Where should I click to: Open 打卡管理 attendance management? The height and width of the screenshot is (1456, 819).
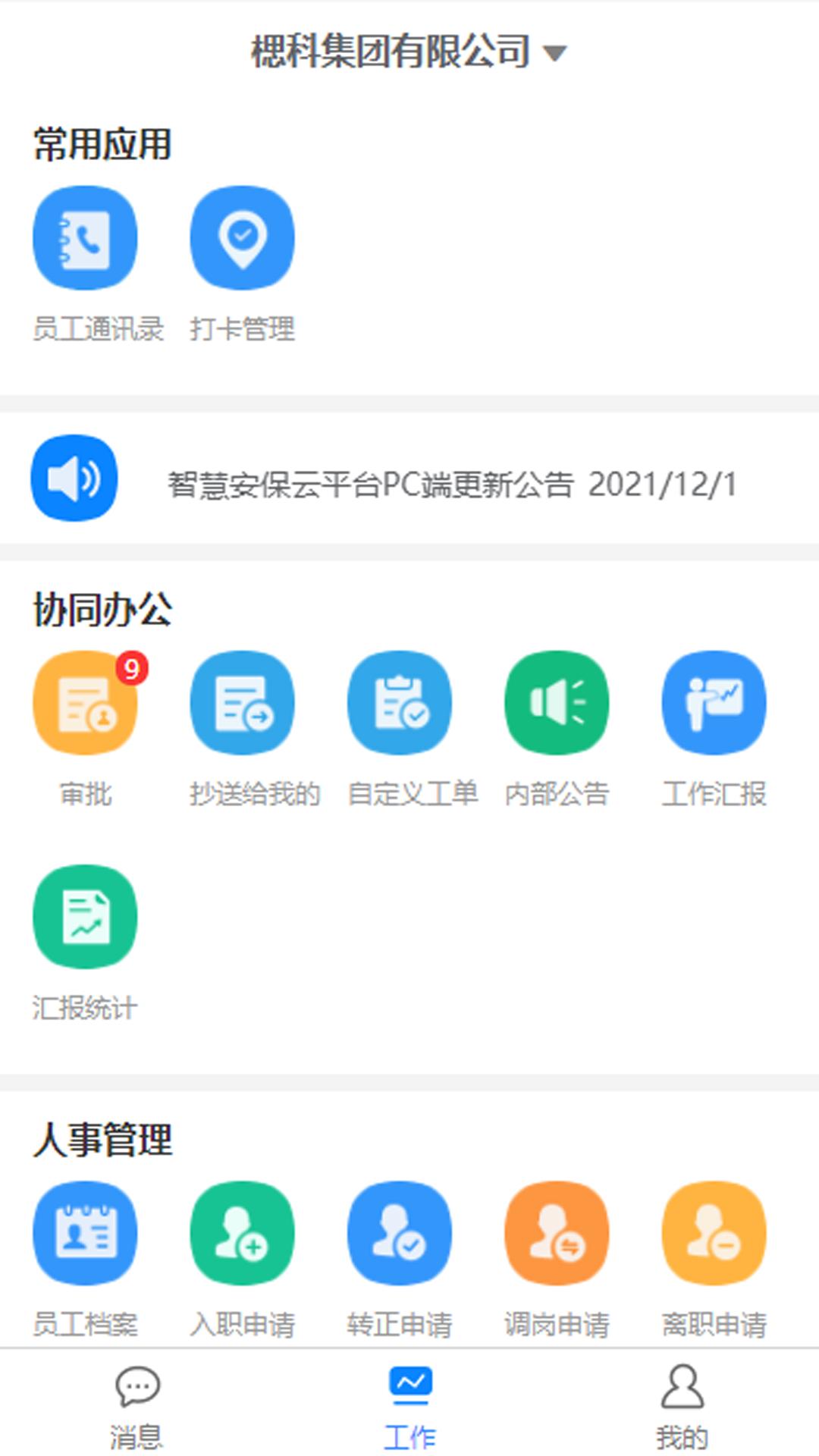point(242,238)
